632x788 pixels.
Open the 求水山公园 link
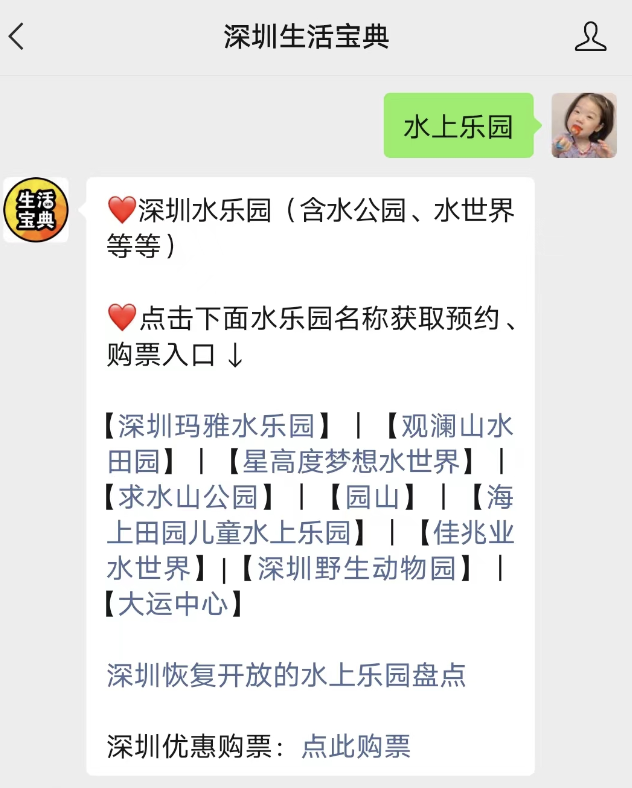(188, 496)
